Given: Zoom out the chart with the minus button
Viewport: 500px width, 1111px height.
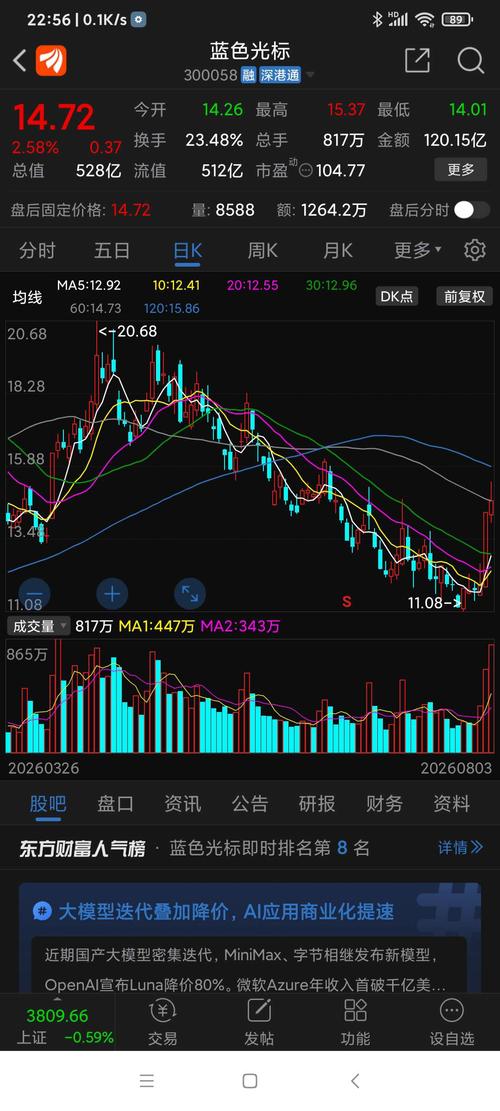Looking at the screenshot, I should pos(35,594).
